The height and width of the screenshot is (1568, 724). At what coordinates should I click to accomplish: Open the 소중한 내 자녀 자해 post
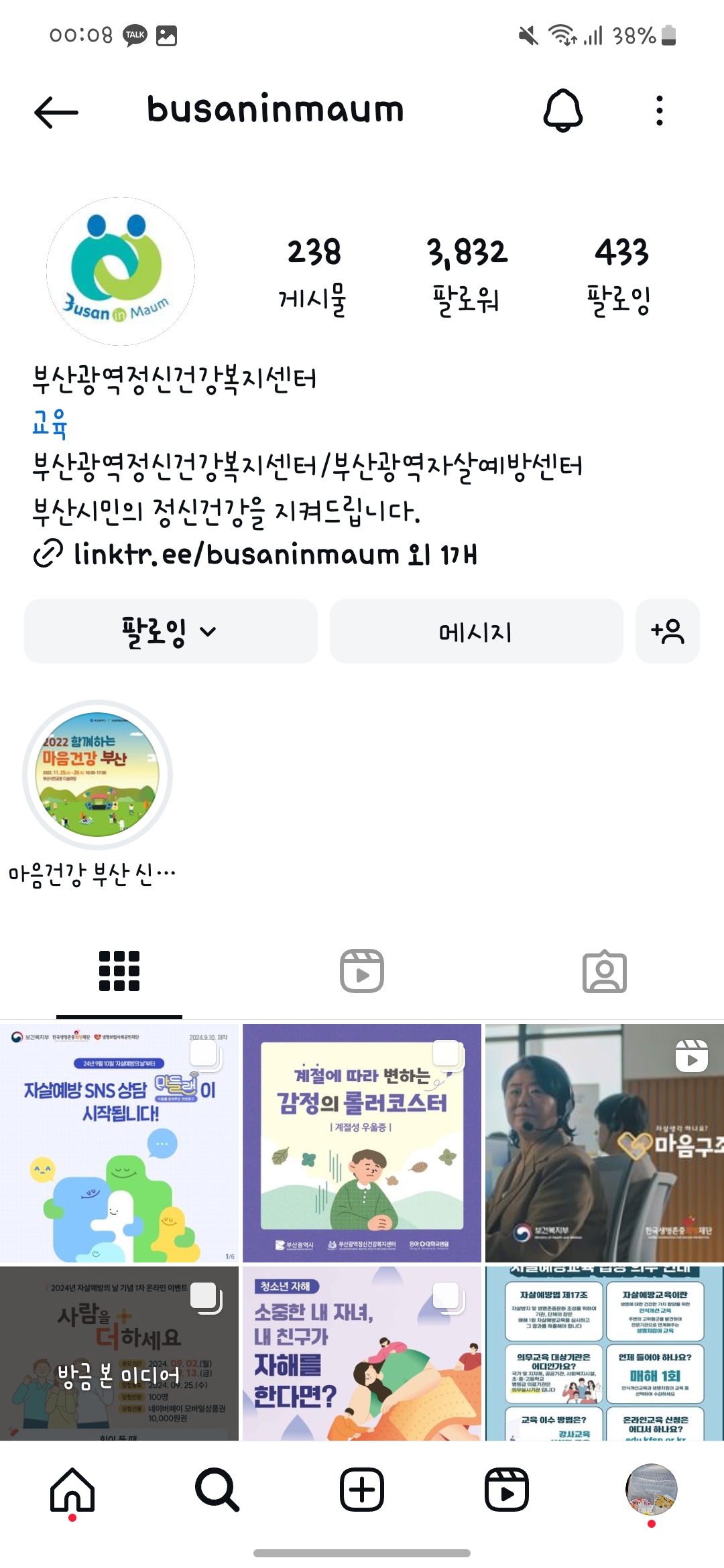[362, 1354]
